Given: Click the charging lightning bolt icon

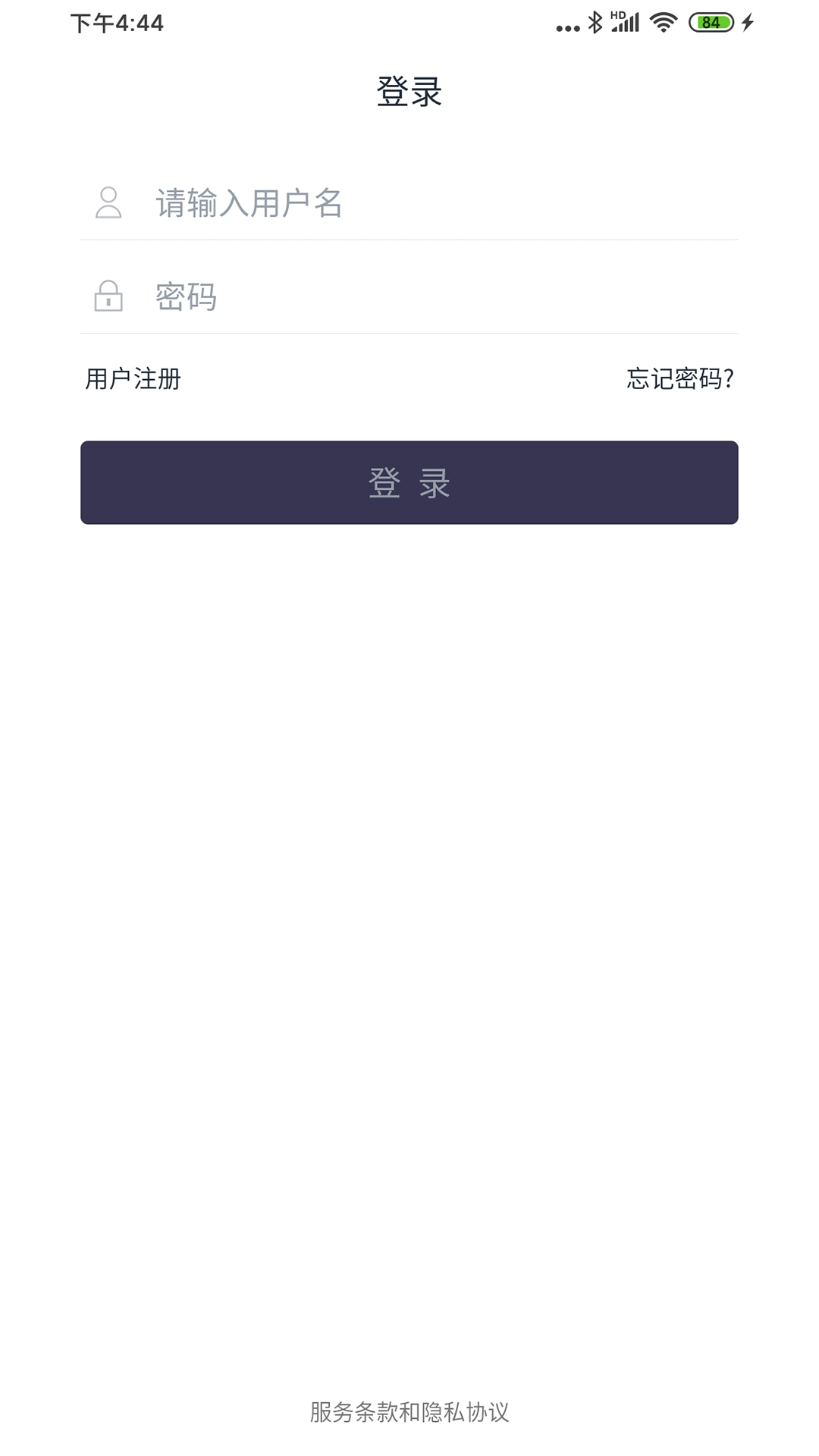Looking at the screenshot, I should point(746,23).
